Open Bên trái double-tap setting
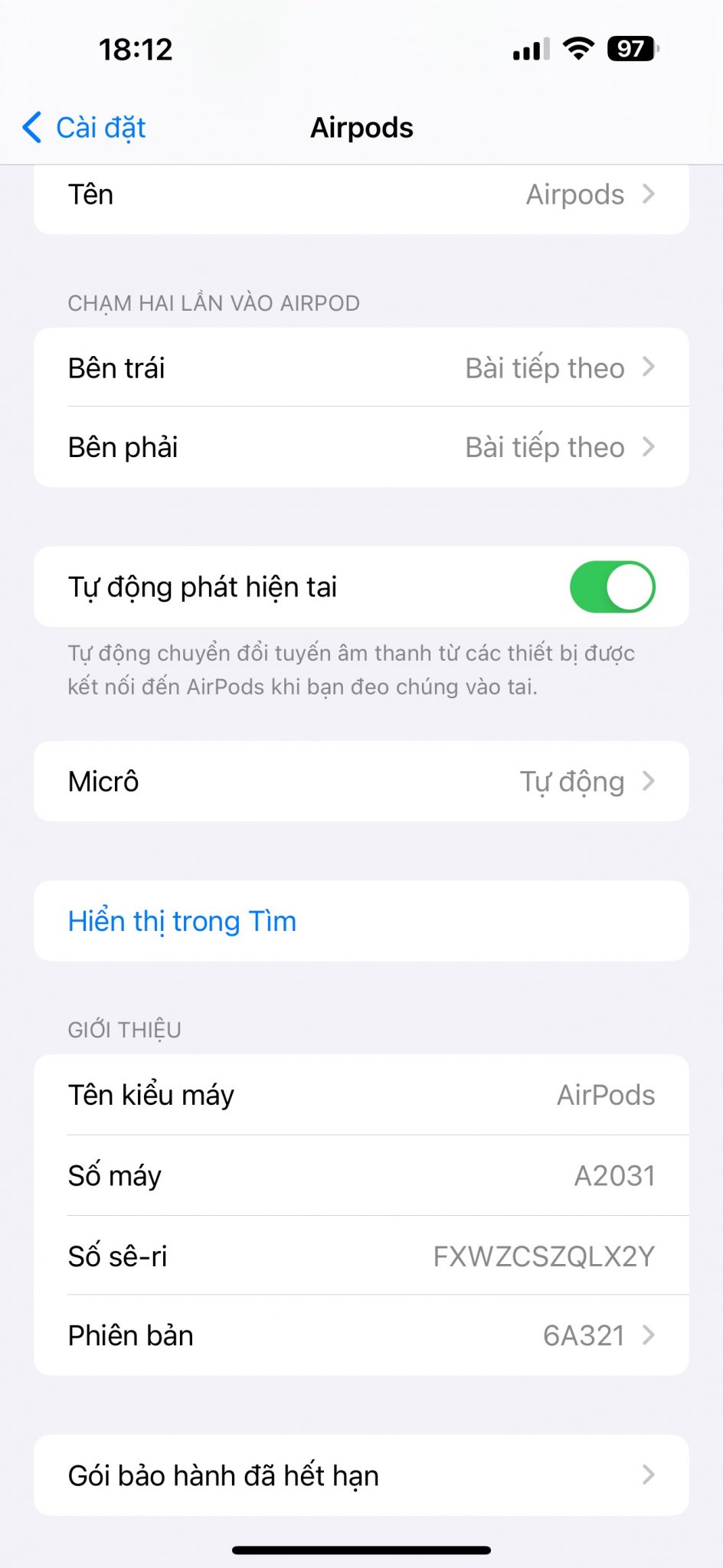The height and width of the screenshot is (1568, 723). (361, 368)
